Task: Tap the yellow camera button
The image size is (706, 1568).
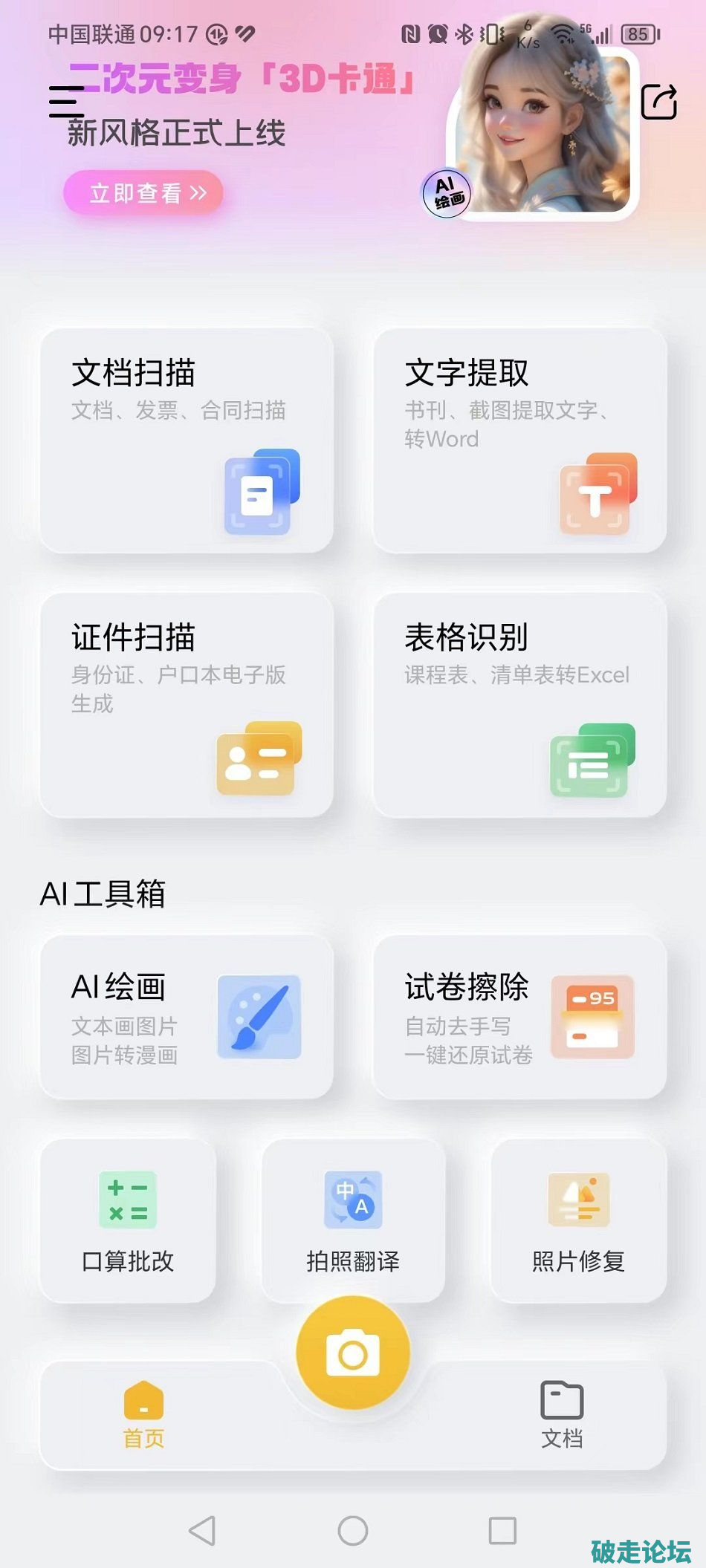Action: point(353,1353)
